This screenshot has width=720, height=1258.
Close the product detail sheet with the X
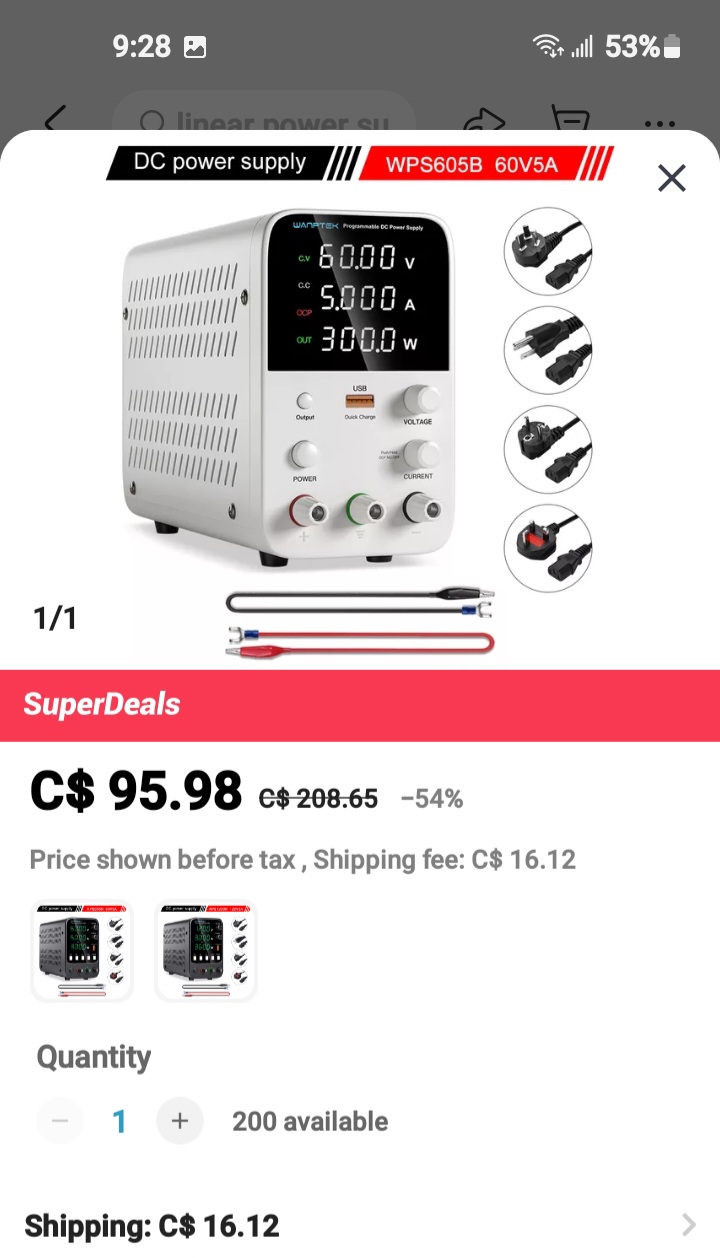(x=671, y=177)
